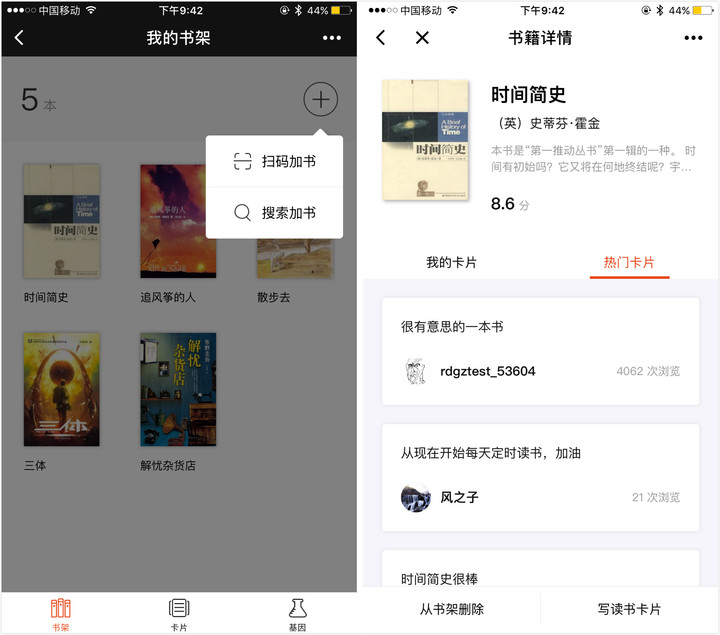Switch to the 书架 tab
Screen dimensions: 720x635
(61, 613)
